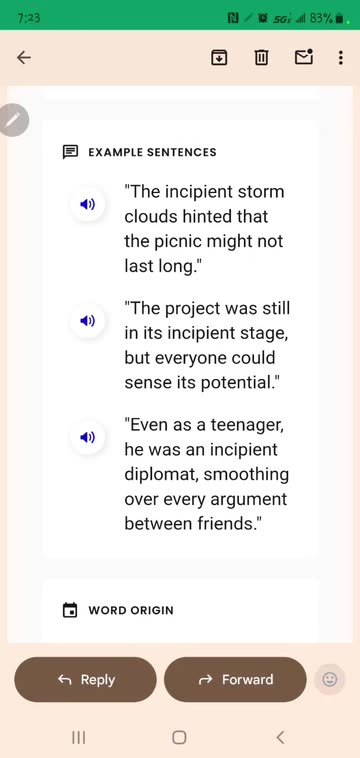Go to the home screen
The height and width of the screenshot is (758, 360).
(179, 737)
